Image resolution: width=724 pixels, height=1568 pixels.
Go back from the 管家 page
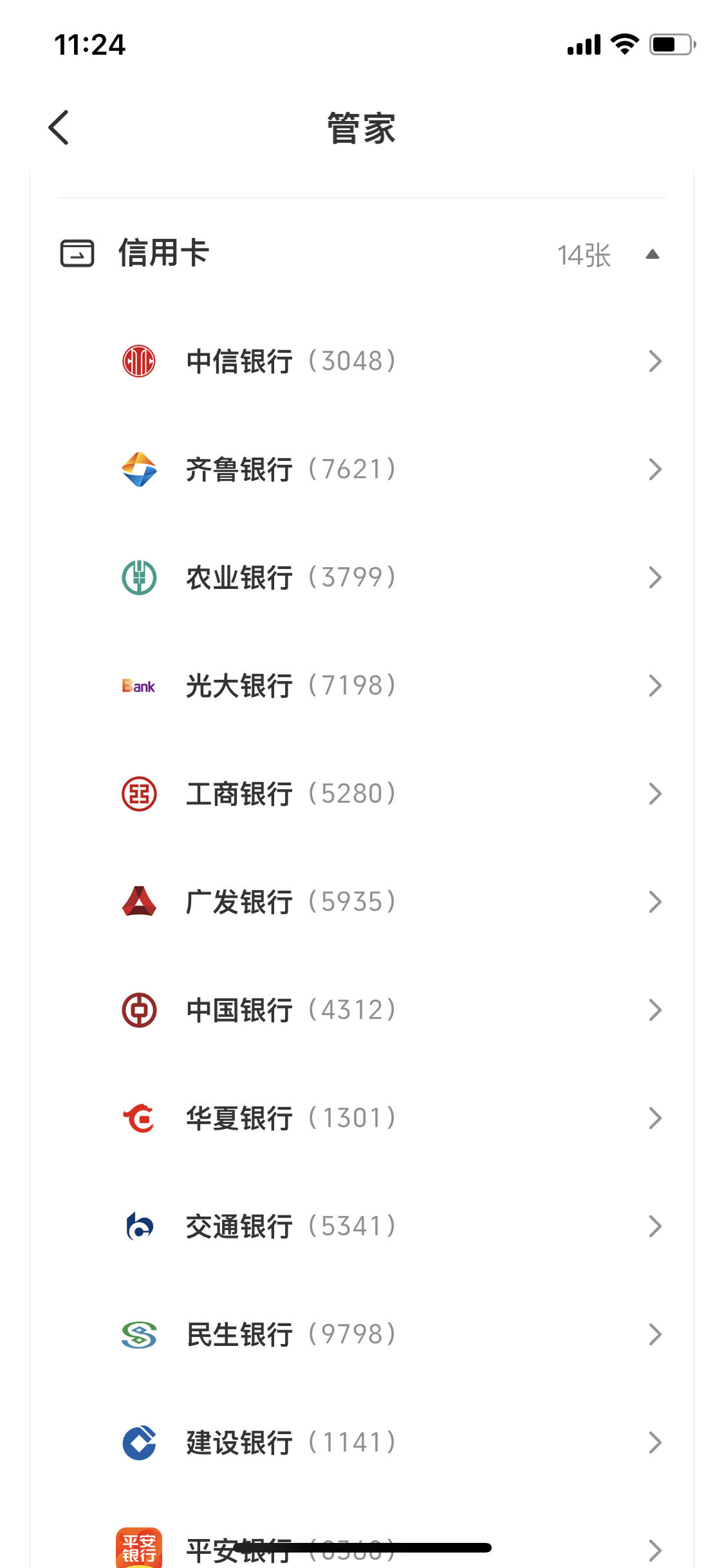point(59,127)
